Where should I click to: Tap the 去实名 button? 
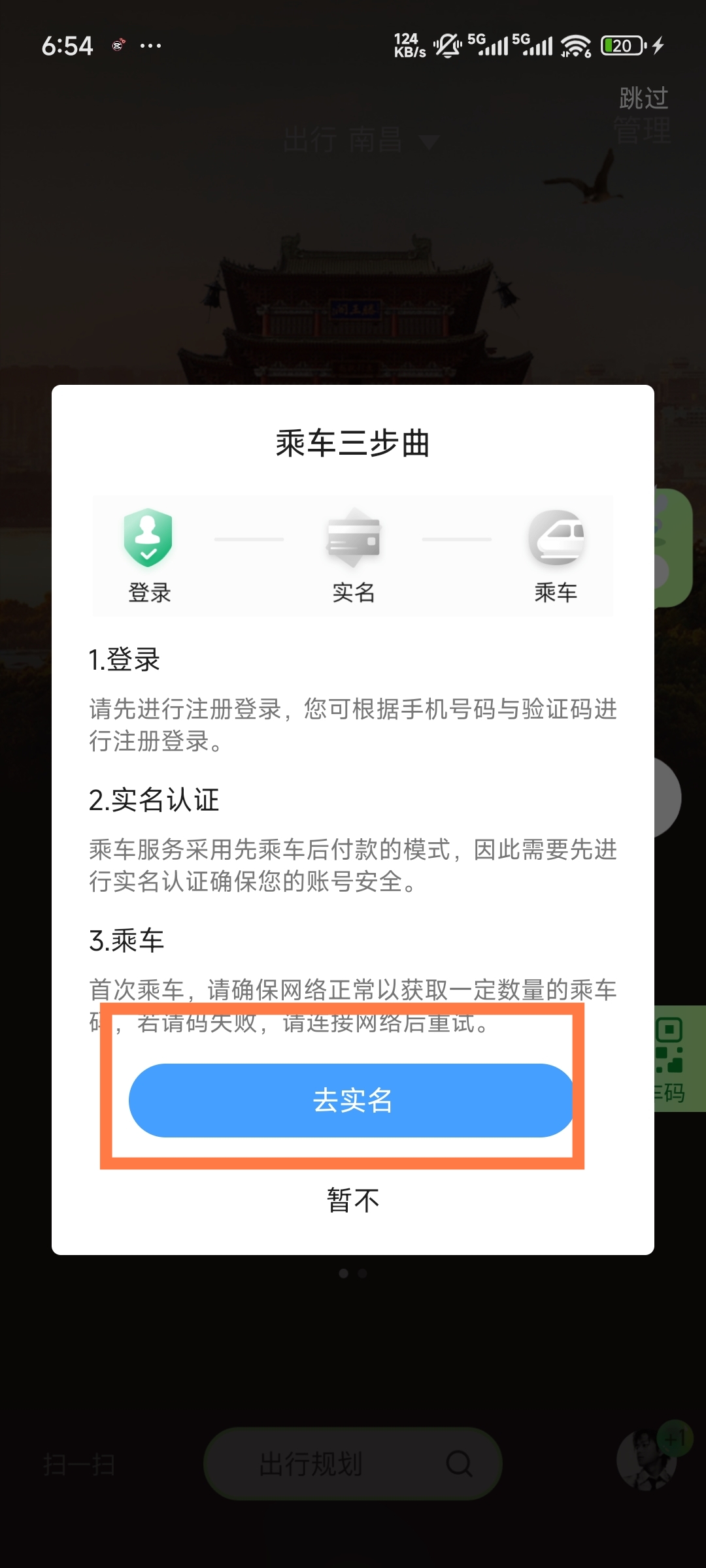coord(352,1100)
